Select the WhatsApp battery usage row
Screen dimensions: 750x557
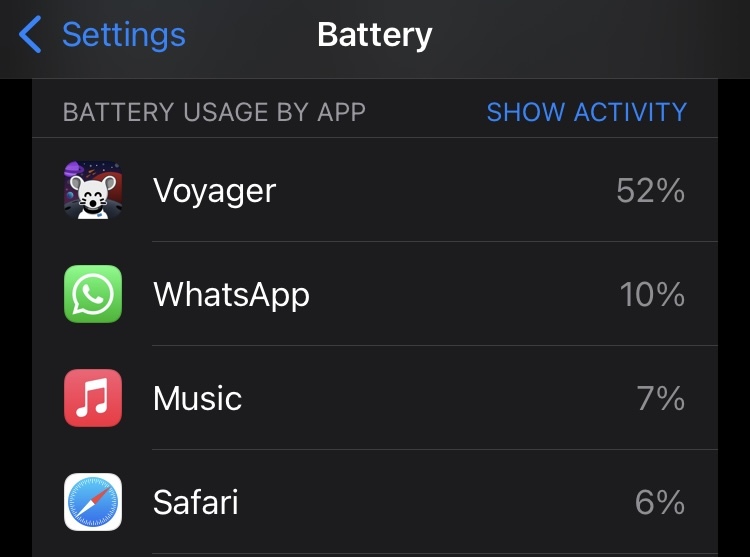[x=374, y=294]
